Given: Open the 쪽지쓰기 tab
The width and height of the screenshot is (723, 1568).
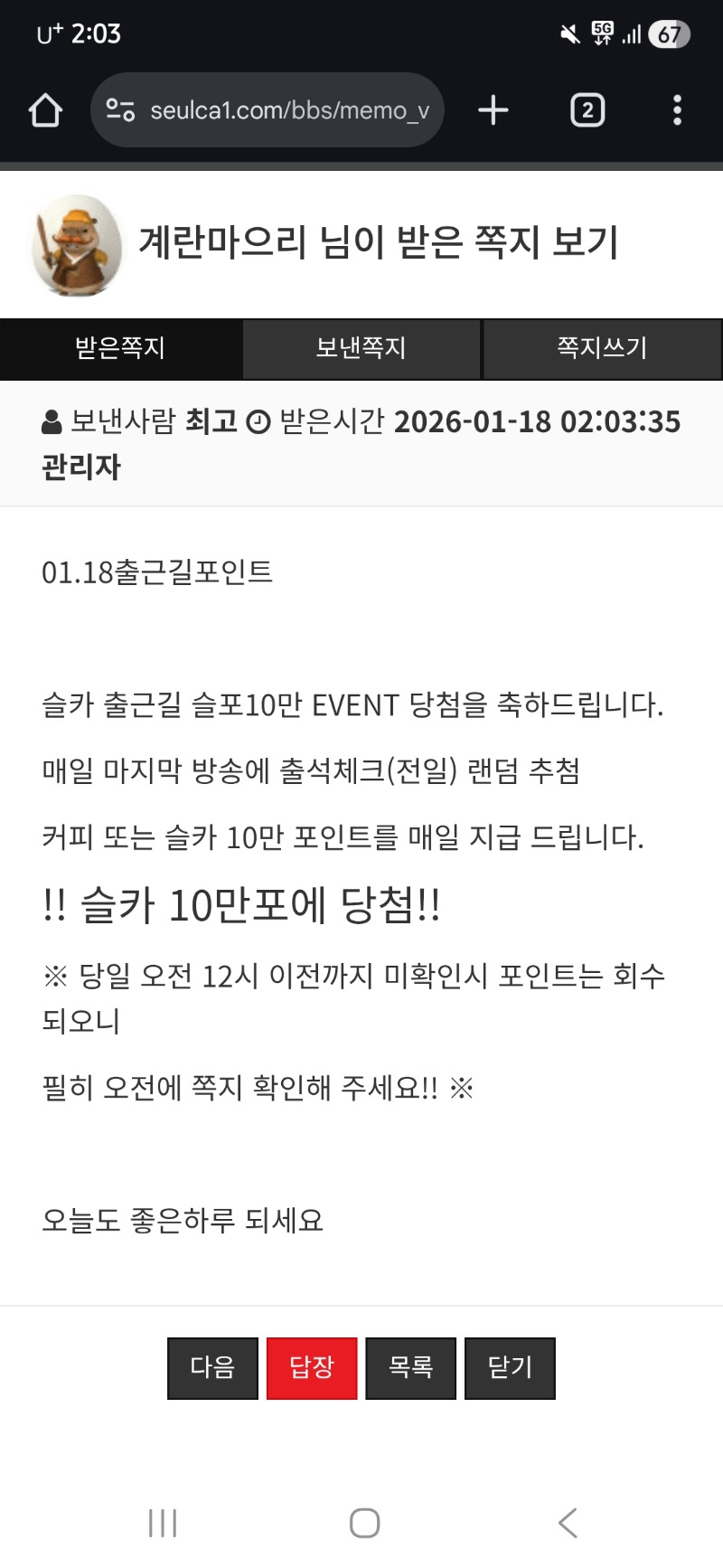Looking at the screenshot, I should [602, 348].
